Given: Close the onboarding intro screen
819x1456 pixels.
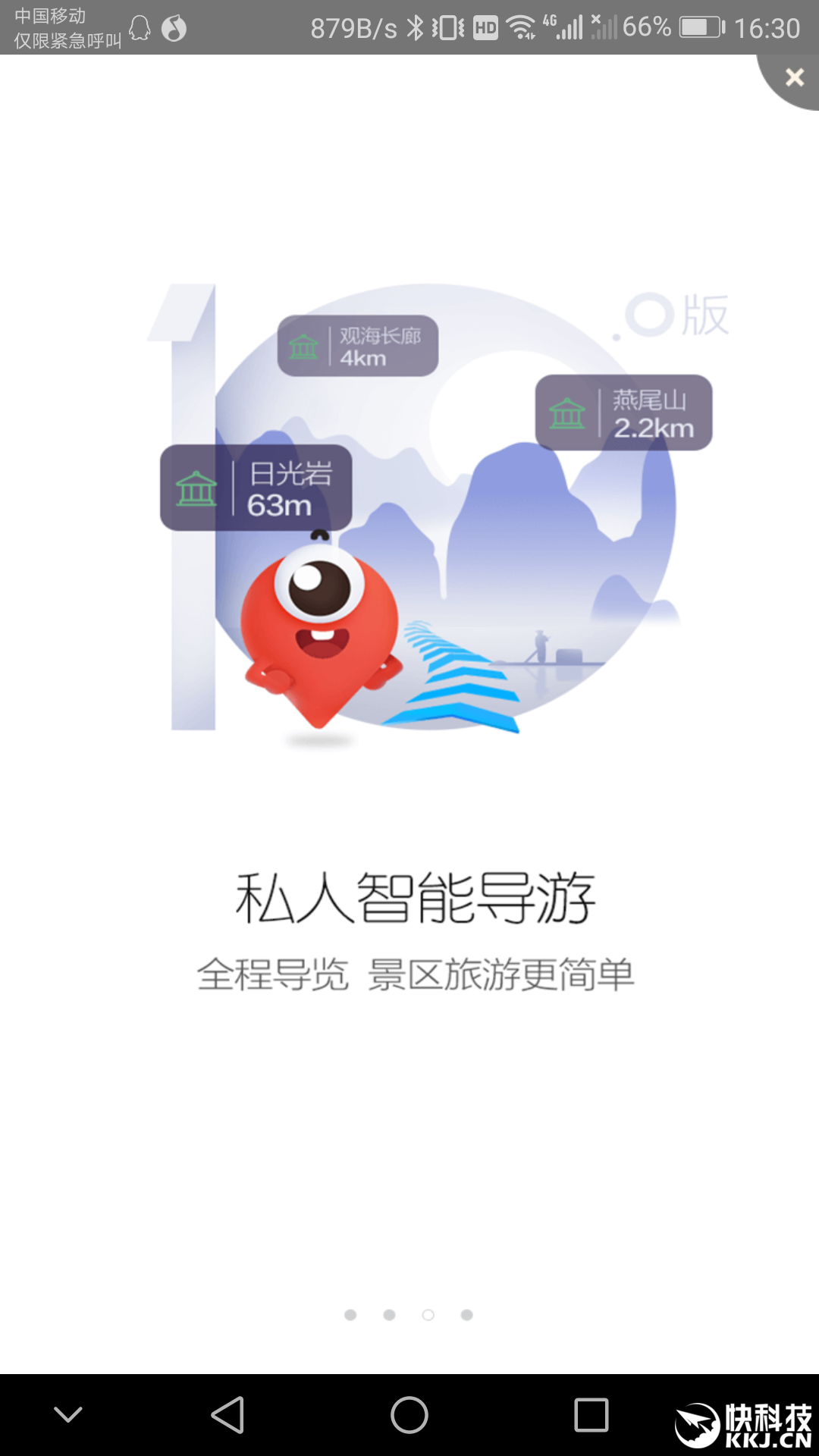Looking at the screenshot, I should 794,77.
